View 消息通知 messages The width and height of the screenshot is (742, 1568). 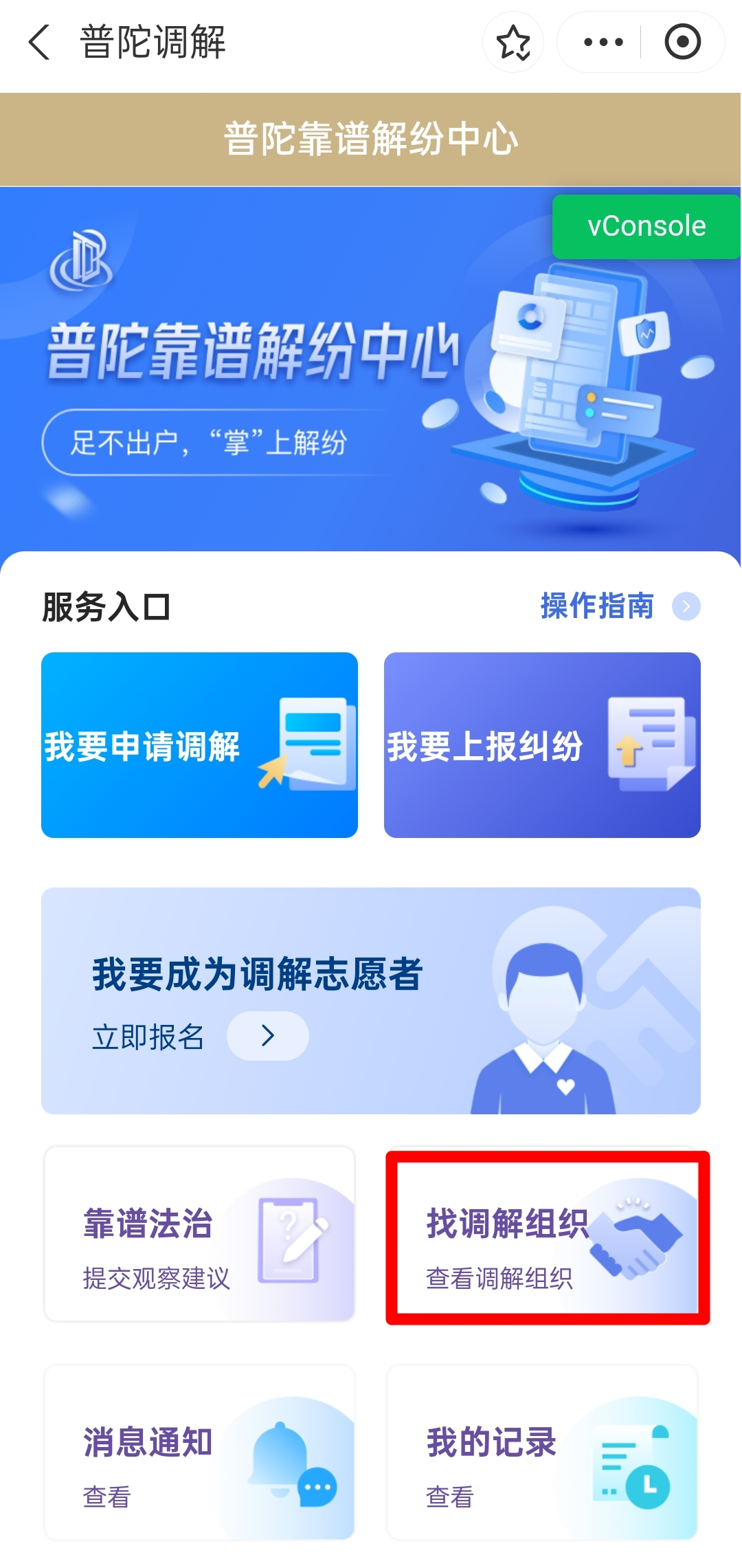pos(199,1453)
